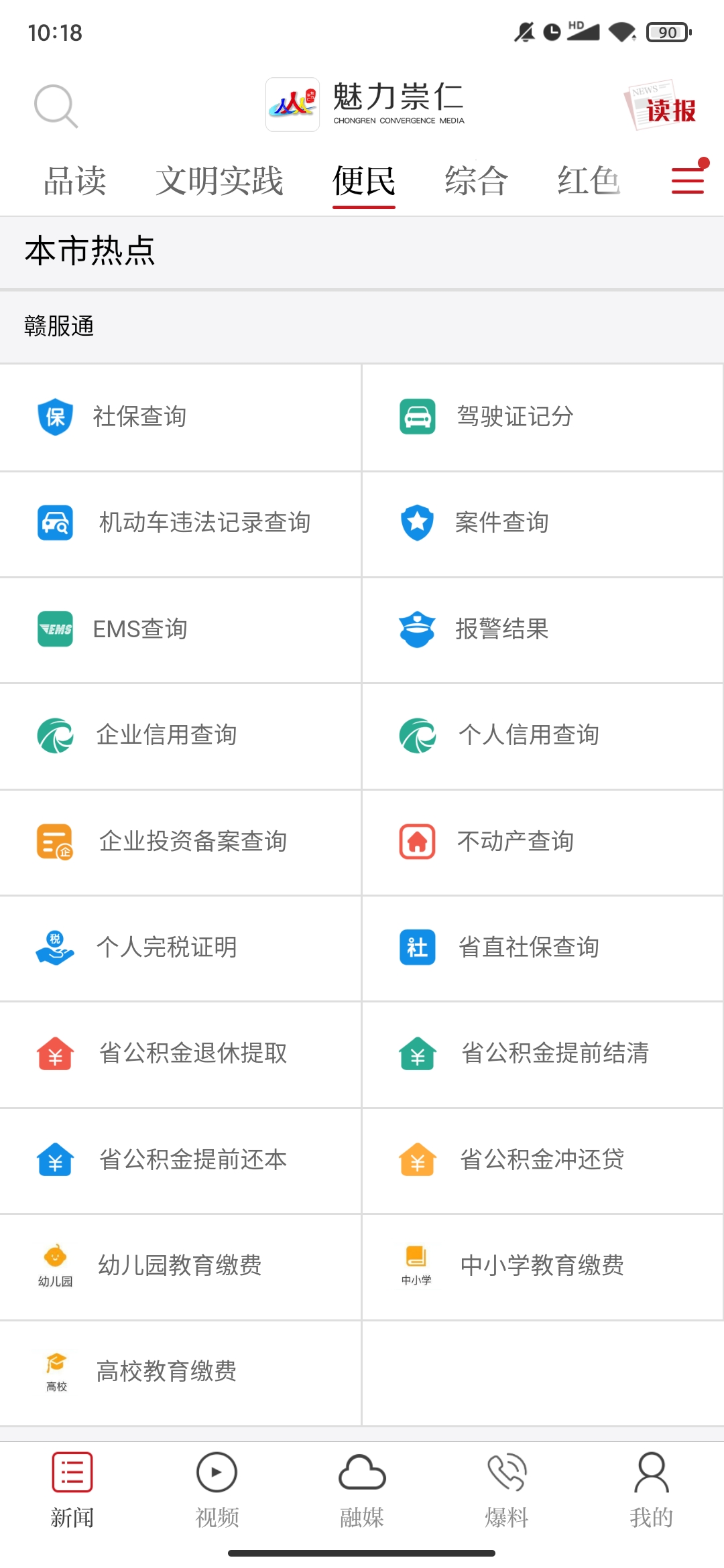The width and height of the screenshot is (724, 1568).
Task: Select the 个人完税证明 tax icon
Action: (x=54, y=948)
